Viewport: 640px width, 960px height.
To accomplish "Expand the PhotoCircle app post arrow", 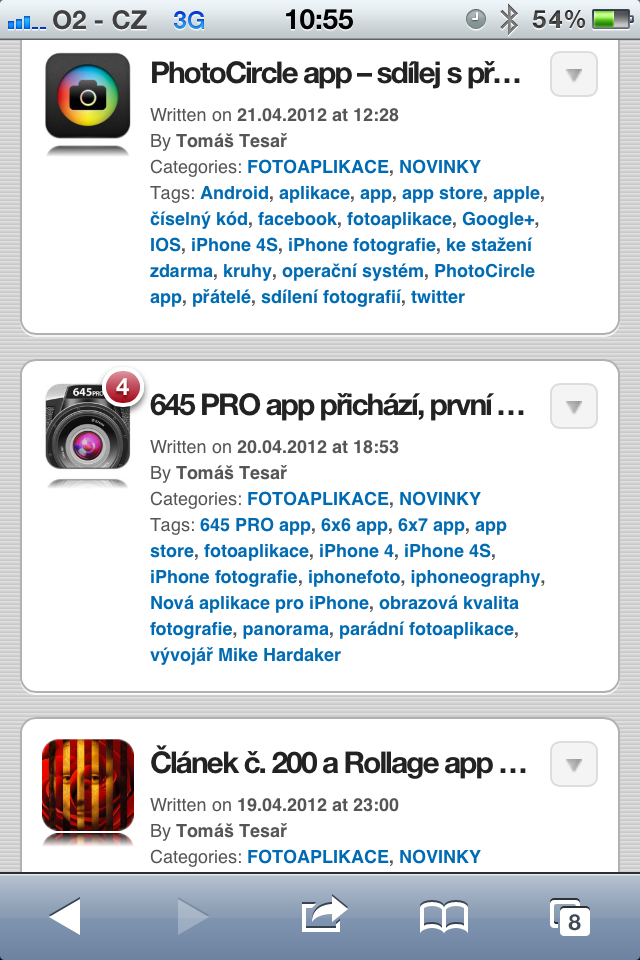I will pos(574,74).
